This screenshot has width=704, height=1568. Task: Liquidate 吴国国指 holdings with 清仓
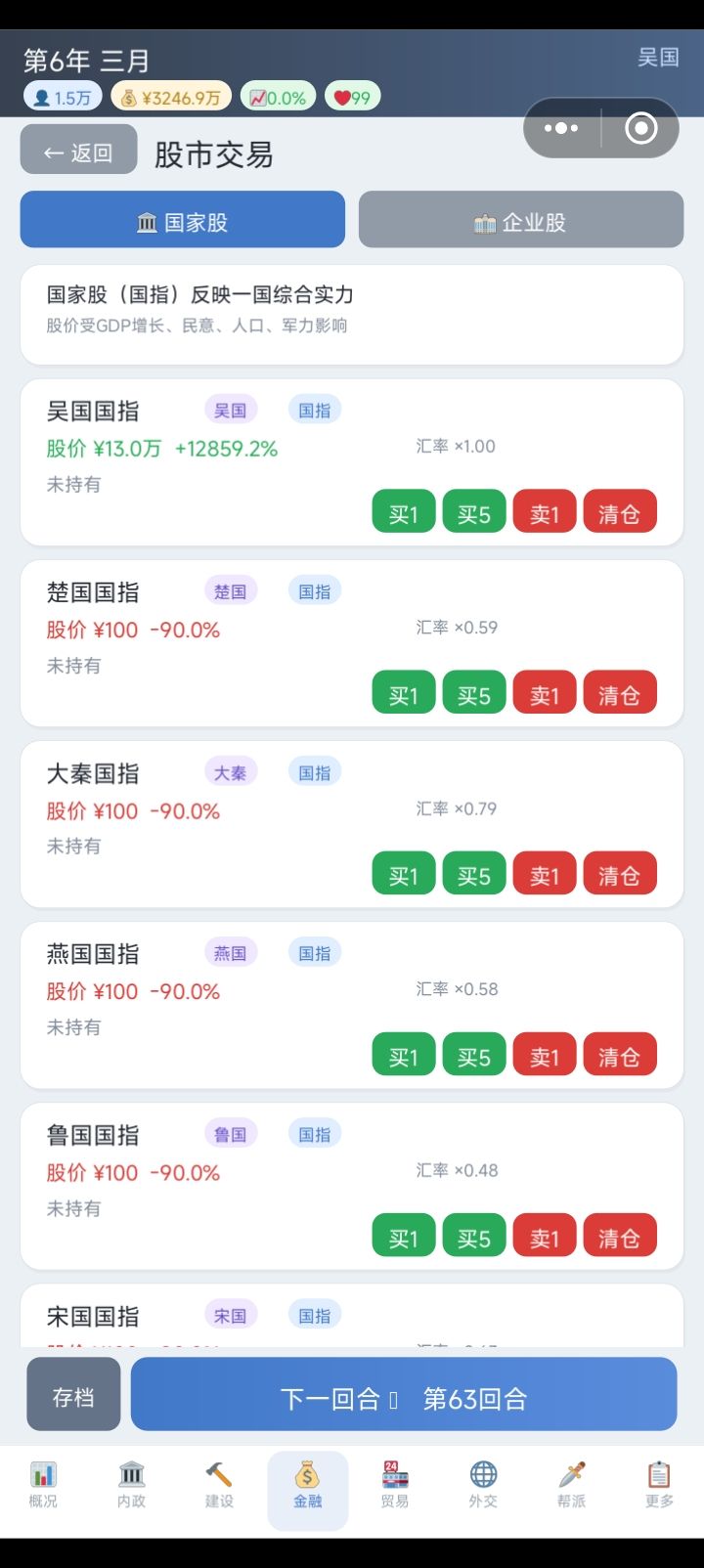pos(619,513)
